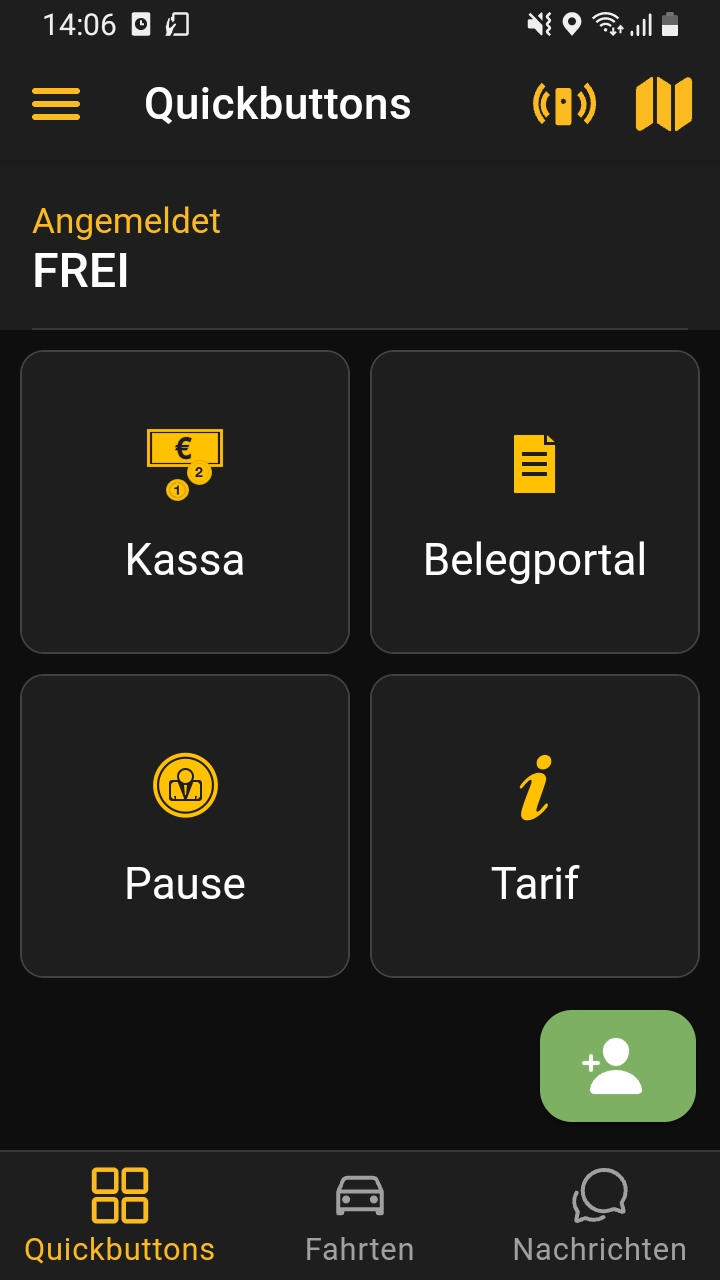This screenshot has width=720, height=1280.
Task: Switch to the Nachrichten tab
Action: point(599,1215)
